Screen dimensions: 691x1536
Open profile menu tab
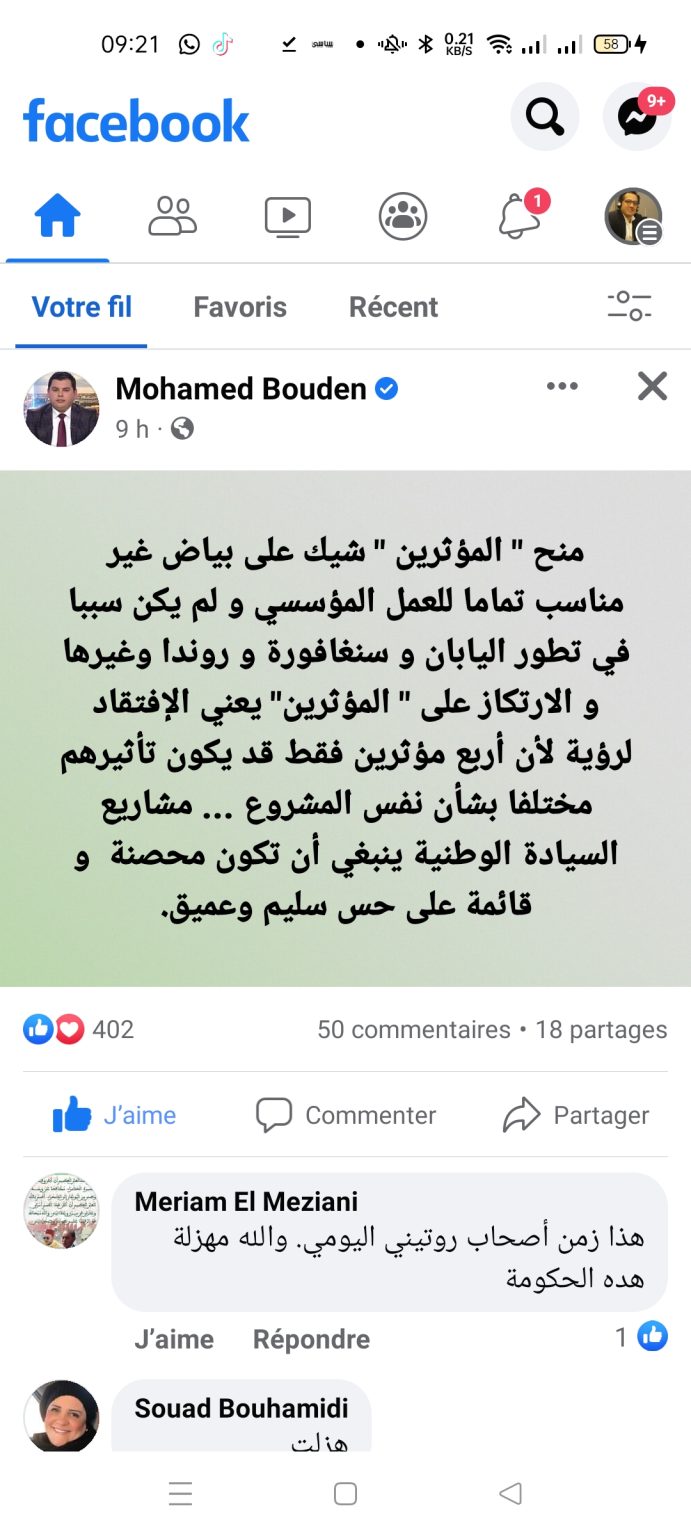click(x=633, y=216)
